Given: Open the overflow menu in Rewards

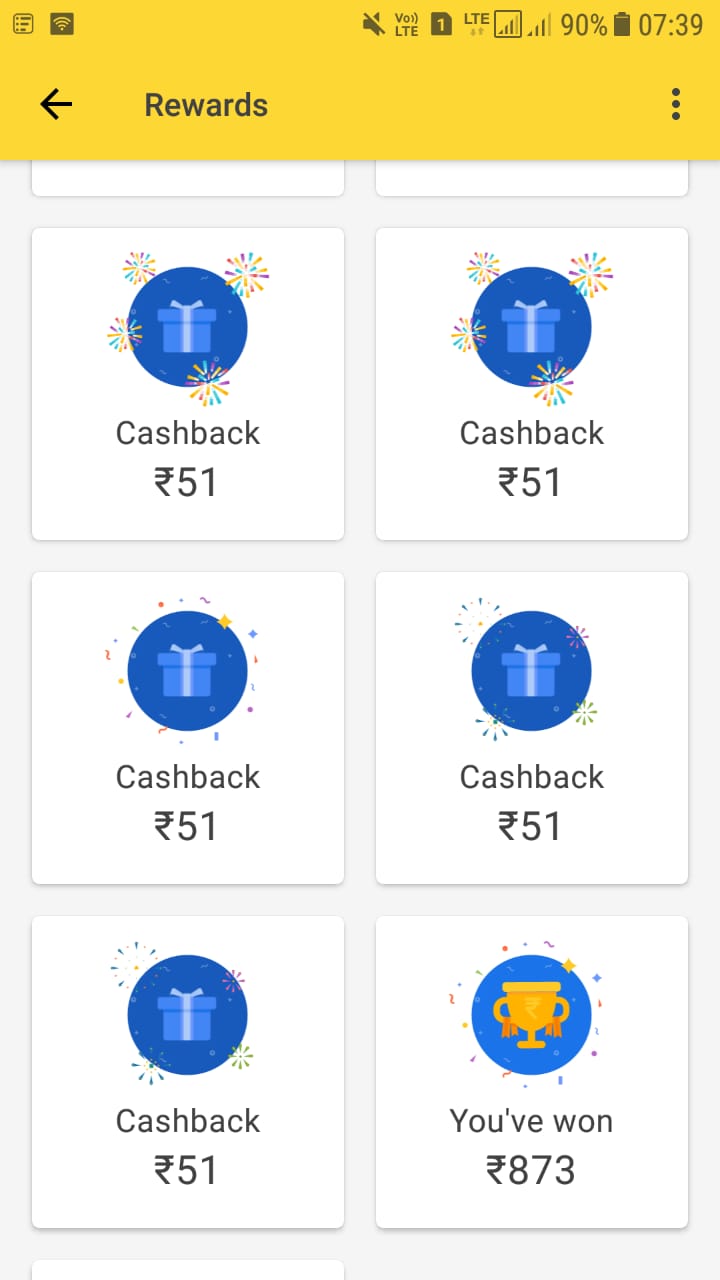Looking at the screenshot, I should tap(676, 104).
